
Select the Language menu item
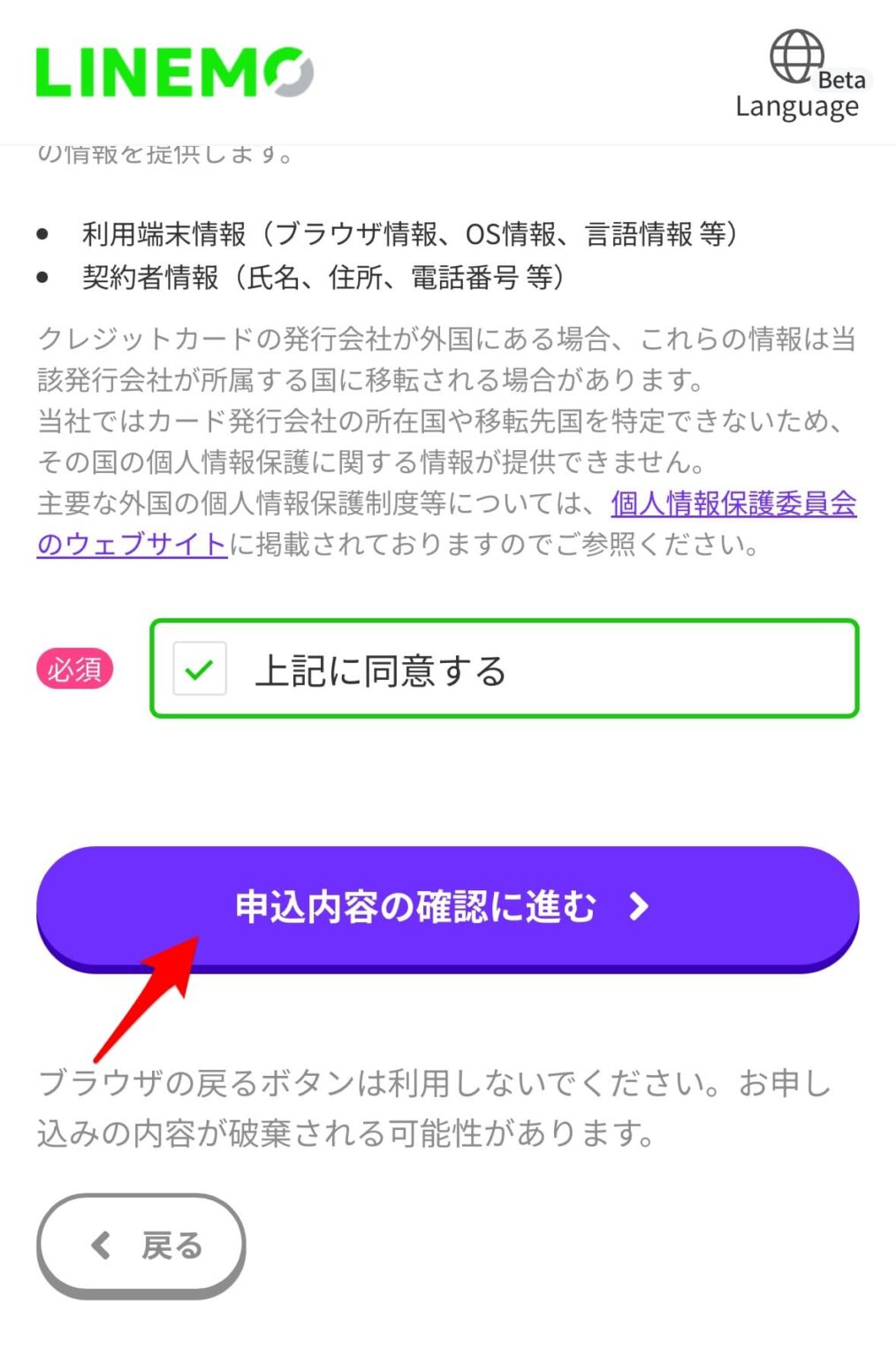pyautogui.click(x=798, y=106)
